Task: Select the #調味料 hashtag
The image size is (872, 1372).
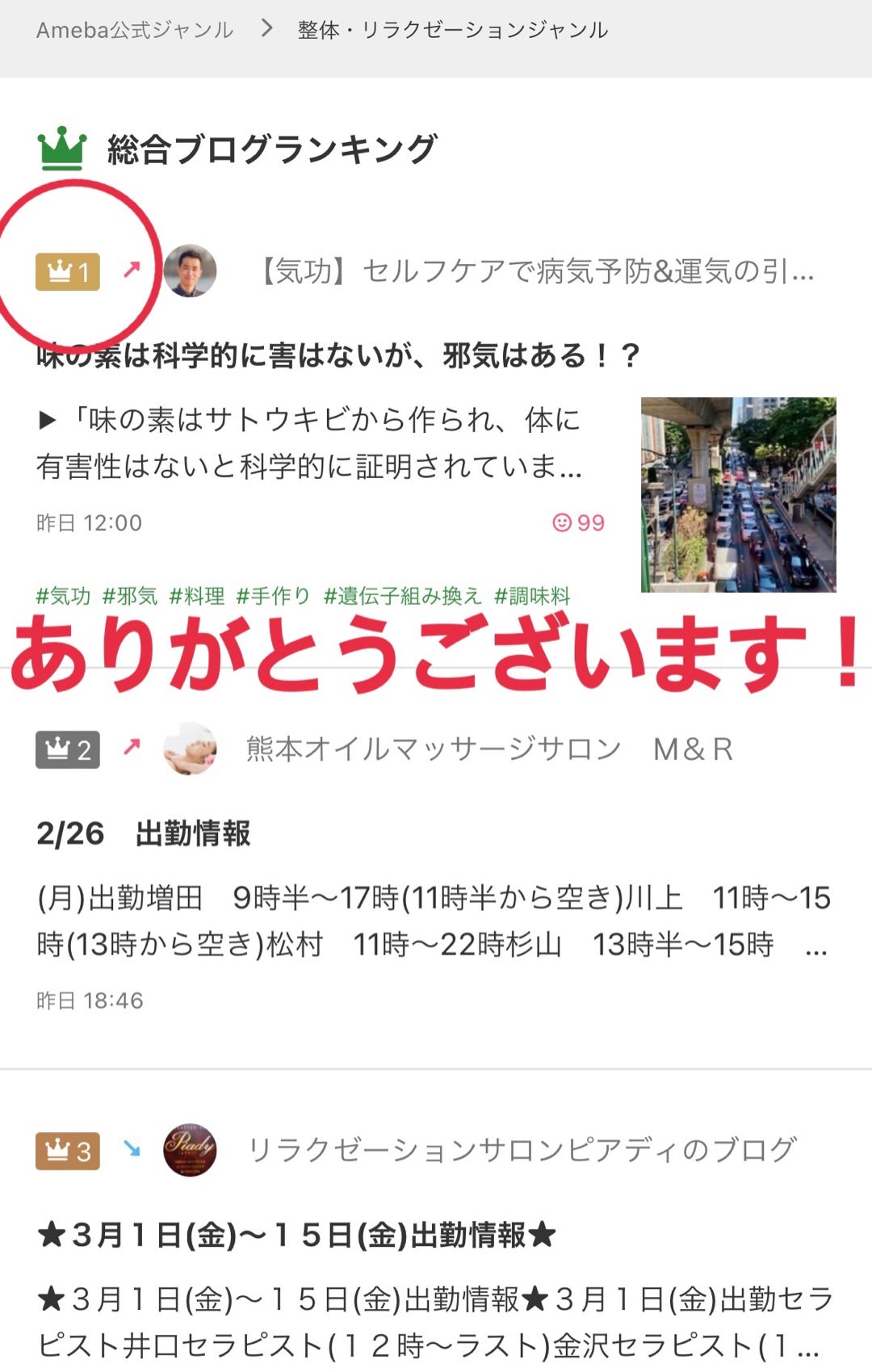Action: point(532,596)
